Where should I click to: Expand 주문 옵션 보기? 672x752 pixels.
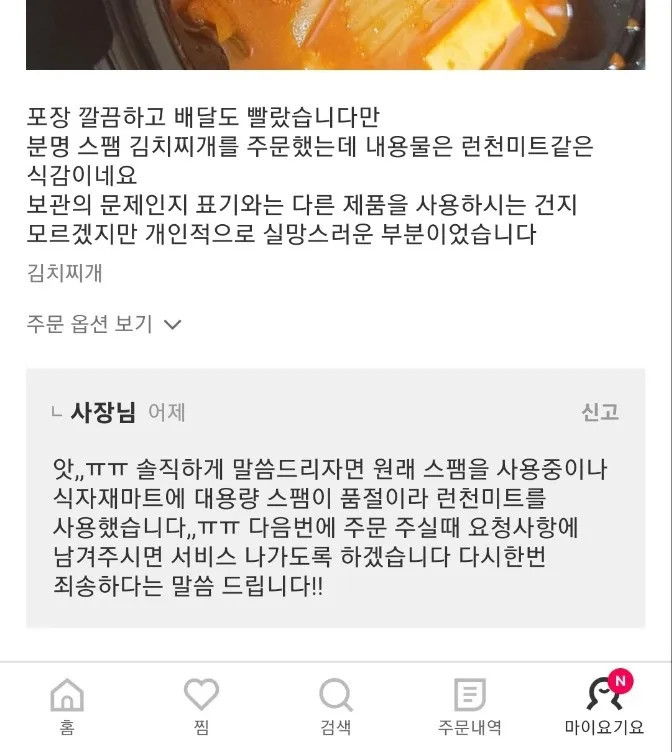click(104, 324)
